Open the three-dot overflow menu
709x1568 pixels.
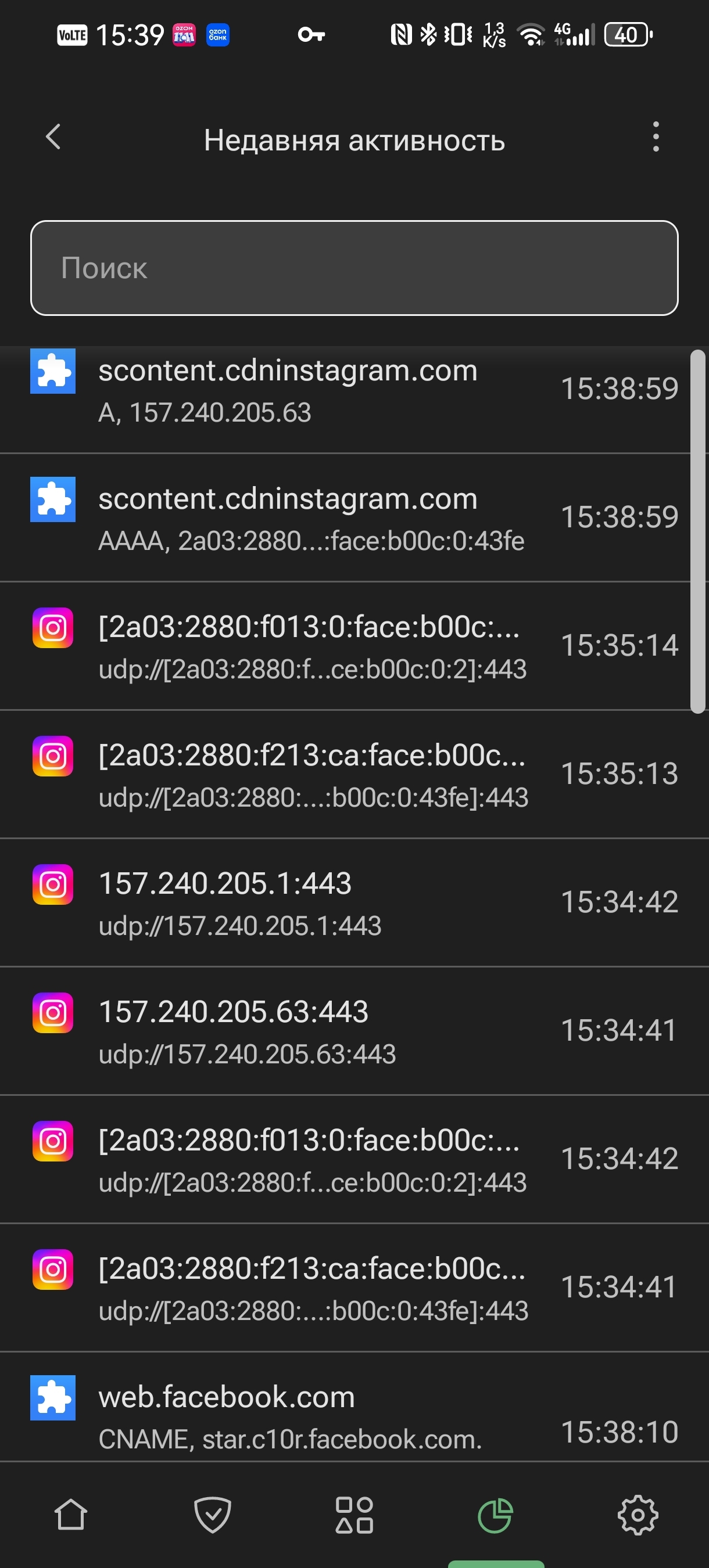[656, 138]
